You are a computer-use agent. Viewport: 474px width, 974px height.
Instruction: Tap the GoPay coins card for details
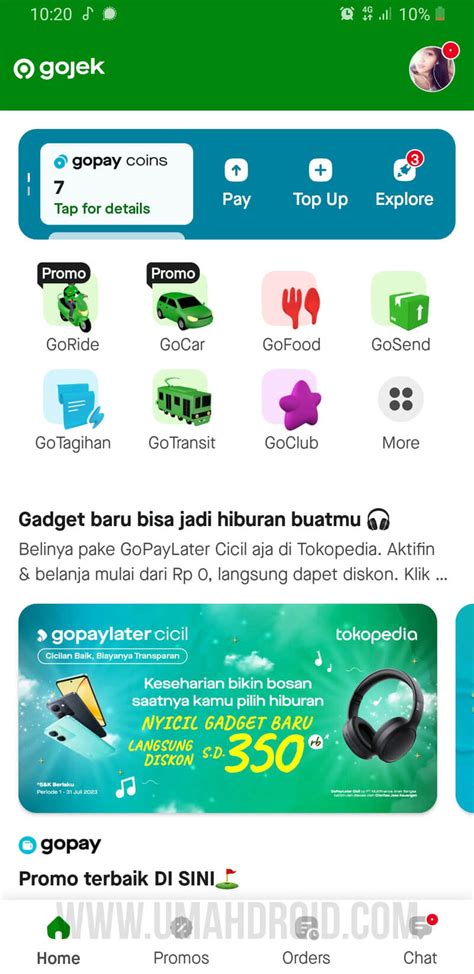point(116,184)
